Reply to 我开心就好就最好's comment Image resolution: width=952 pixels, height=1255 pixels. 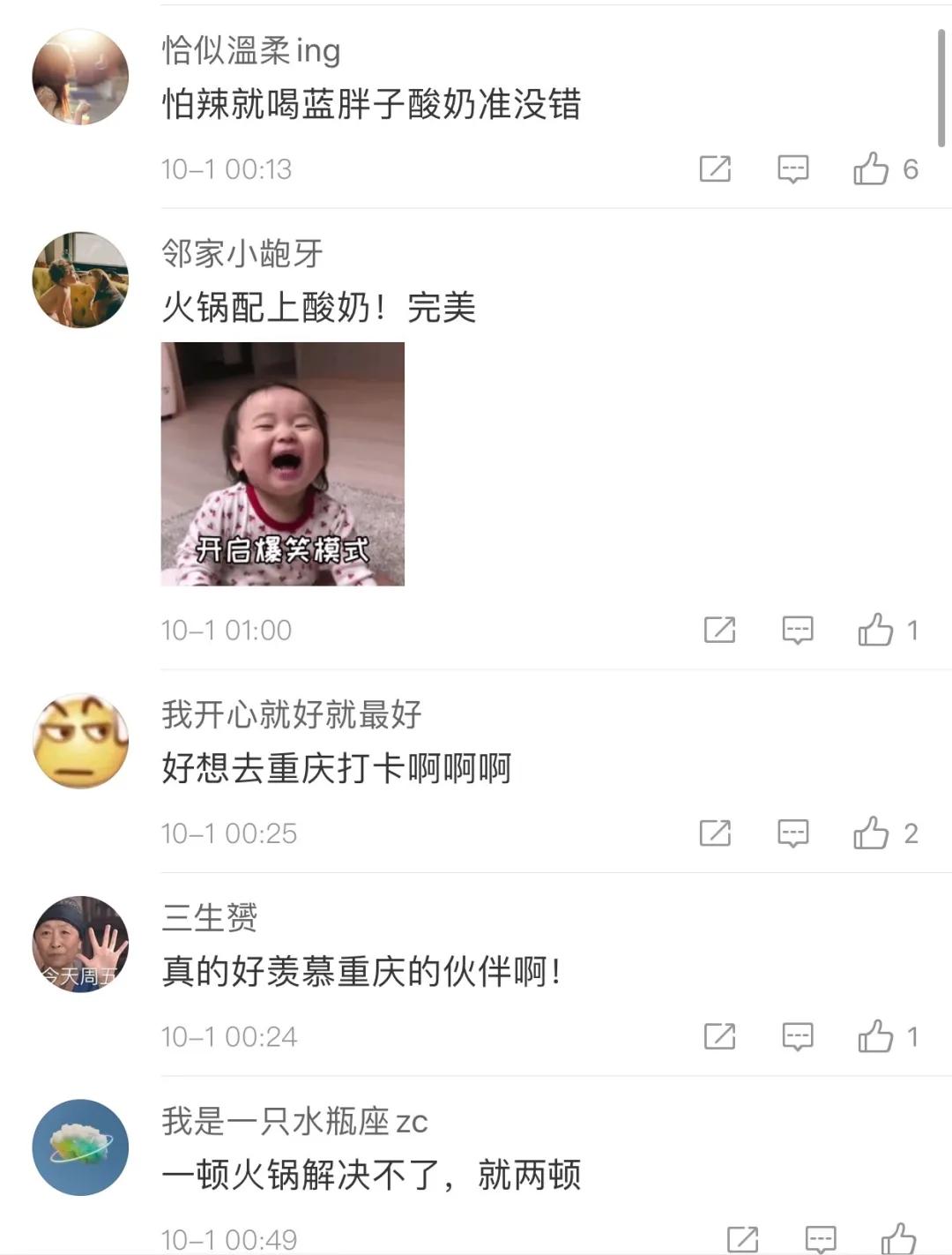[792, 833]
